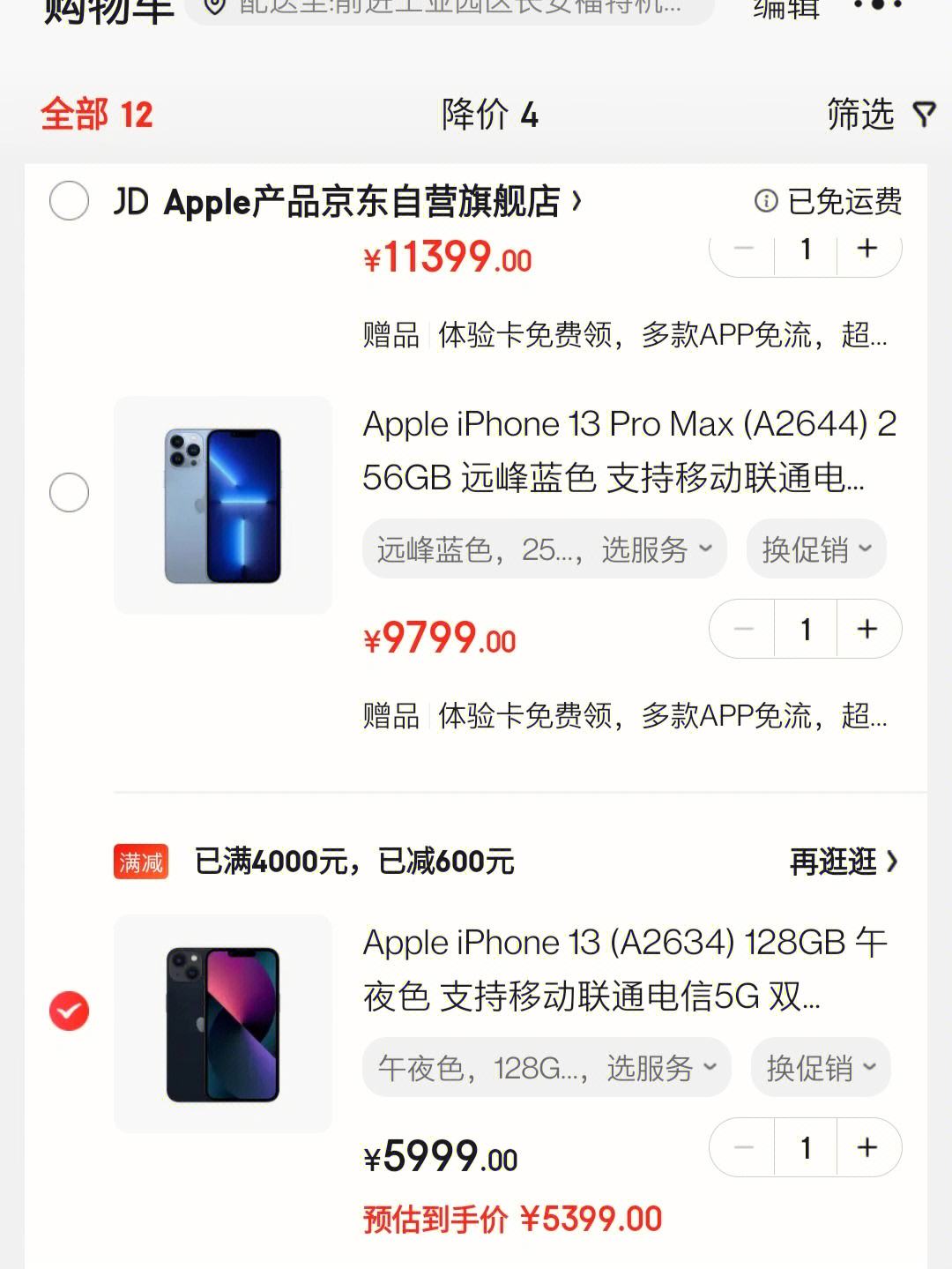Open iPhone 13 午夜色 product image

(x=223, y=1024)
